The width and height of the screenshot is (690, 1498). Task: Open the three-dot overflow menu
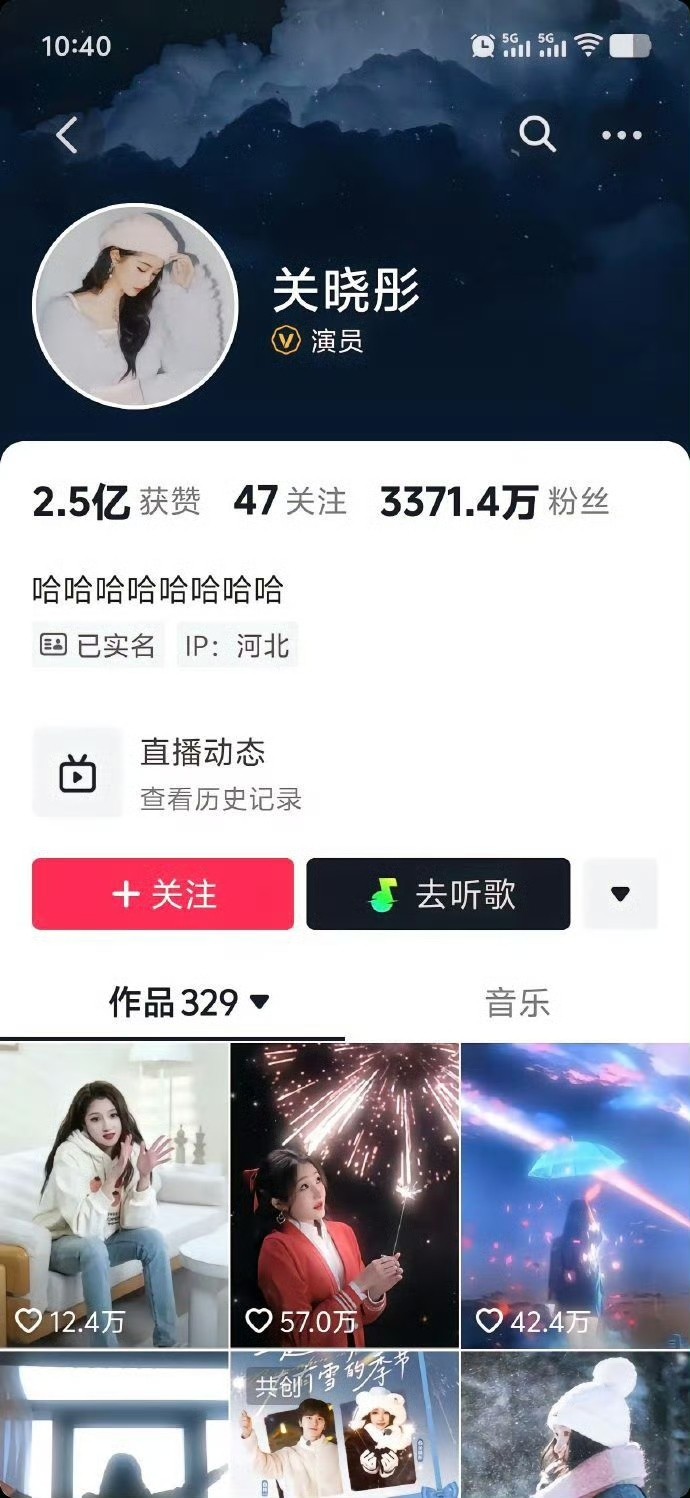[x=621, y=135]
